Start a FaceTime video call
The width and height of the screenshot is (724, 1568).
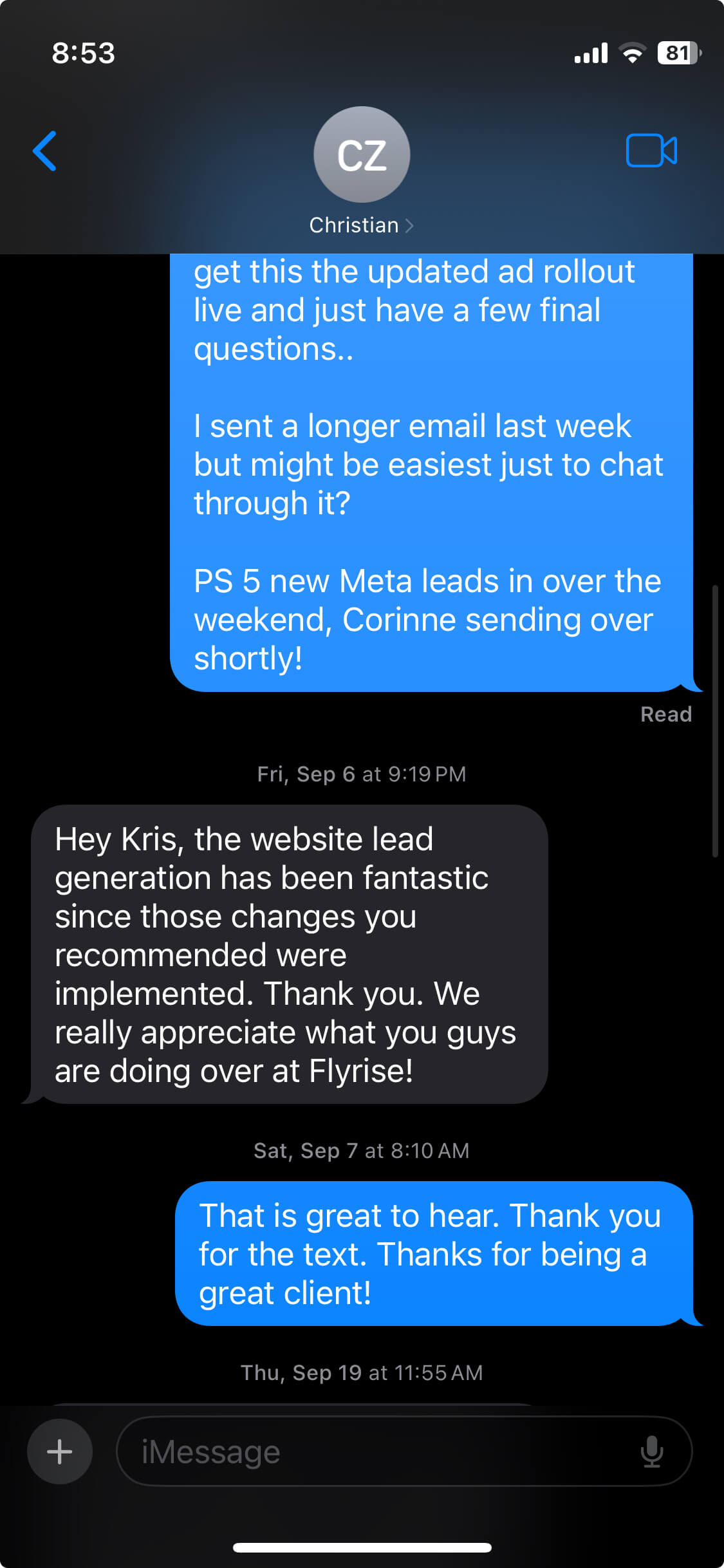click(x=651, y=151)
